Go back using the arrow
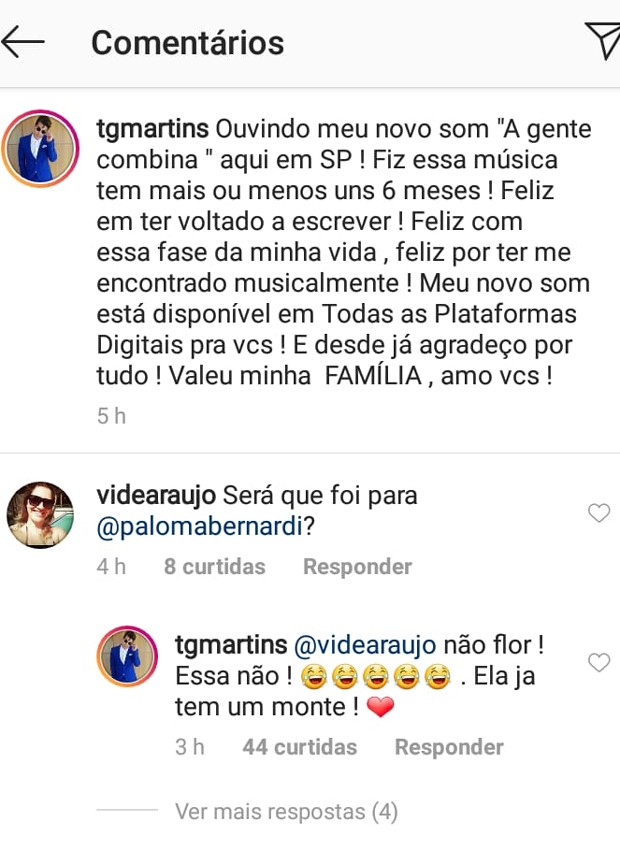This screenshot has width=620, height=850. point(24,42)
